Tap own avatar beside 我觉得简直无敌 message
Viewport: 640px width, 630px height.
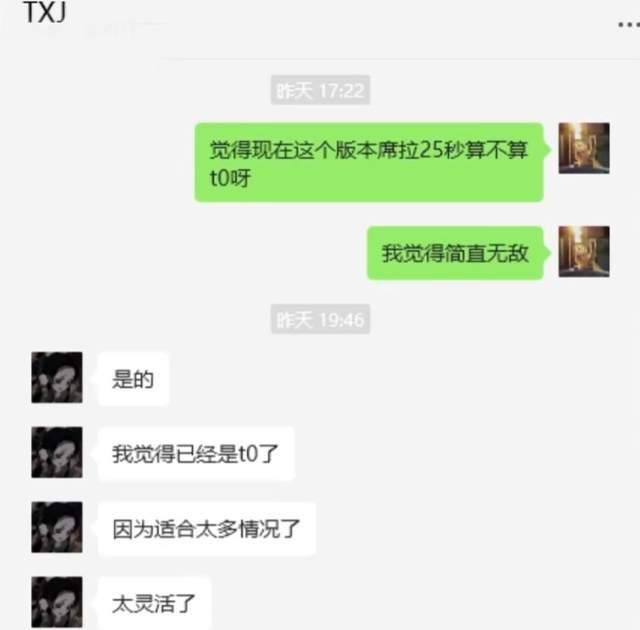(584, 251)
